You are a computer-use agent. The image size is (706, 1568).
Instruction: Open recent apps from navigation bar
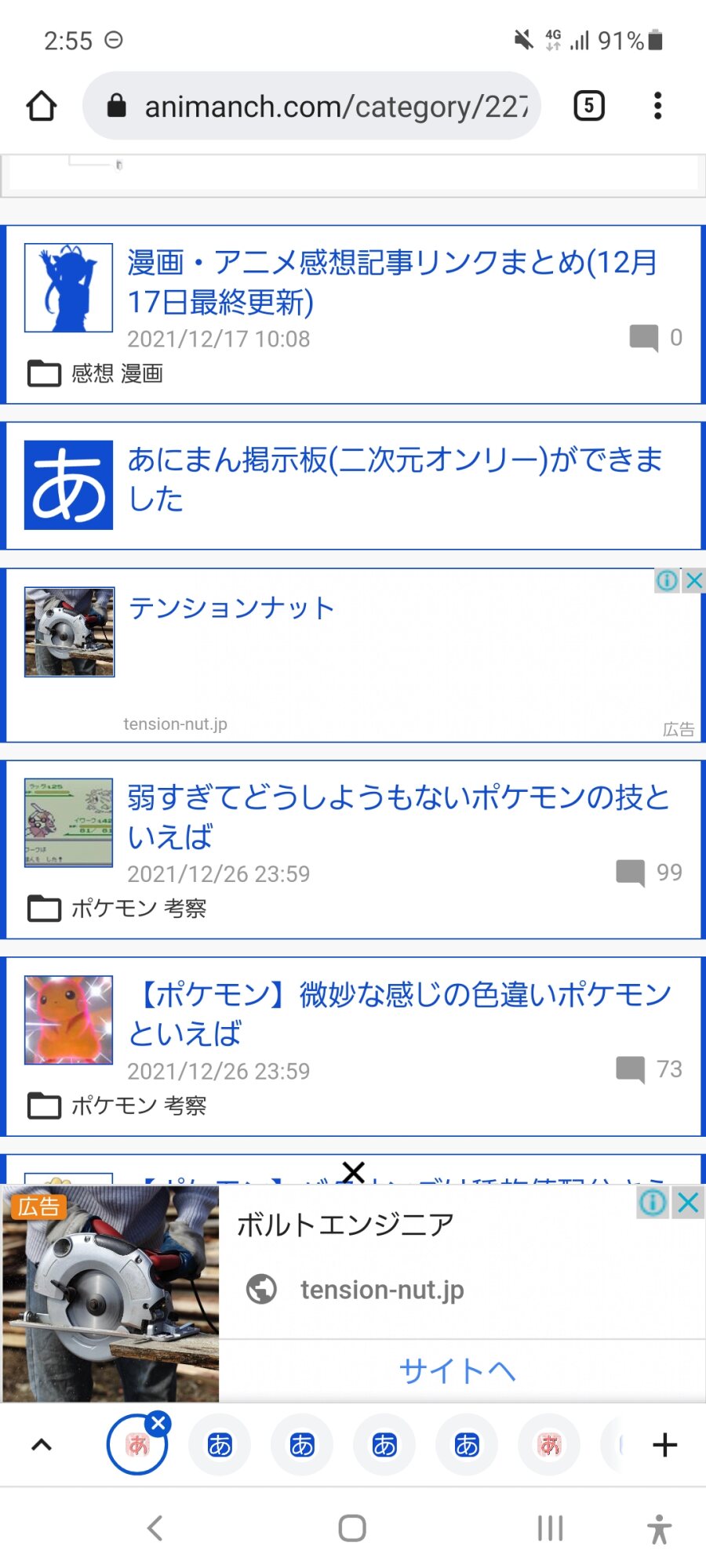click(550, 1528)
